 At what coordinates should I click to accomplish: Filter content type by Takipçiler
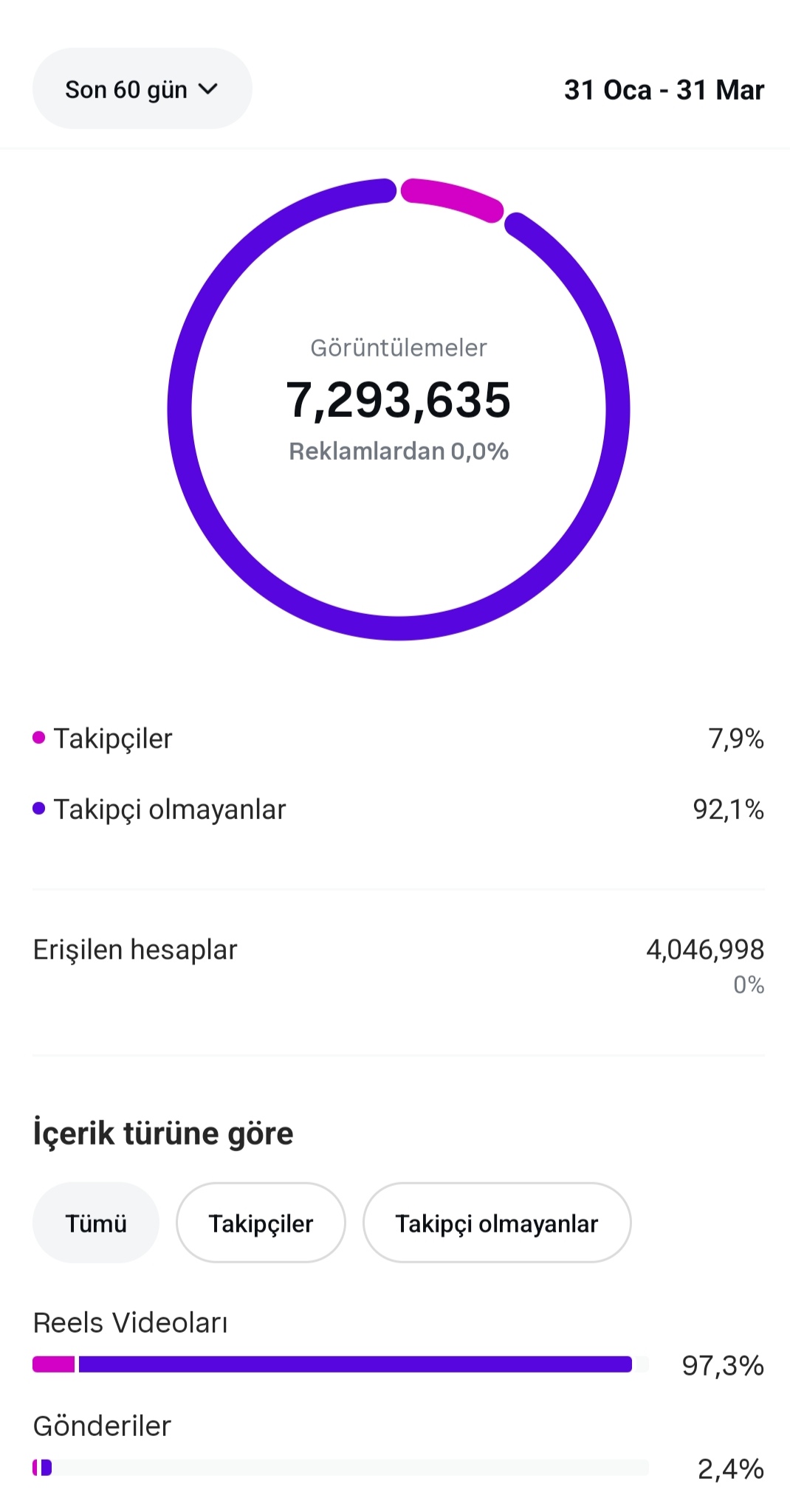pos(261,1223)
